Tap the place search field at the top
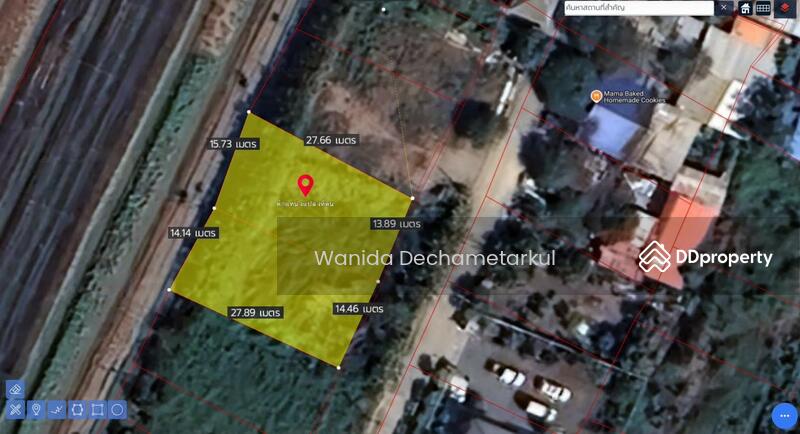The width and height of the screenshot is (800, 434). tap(638, 7)
